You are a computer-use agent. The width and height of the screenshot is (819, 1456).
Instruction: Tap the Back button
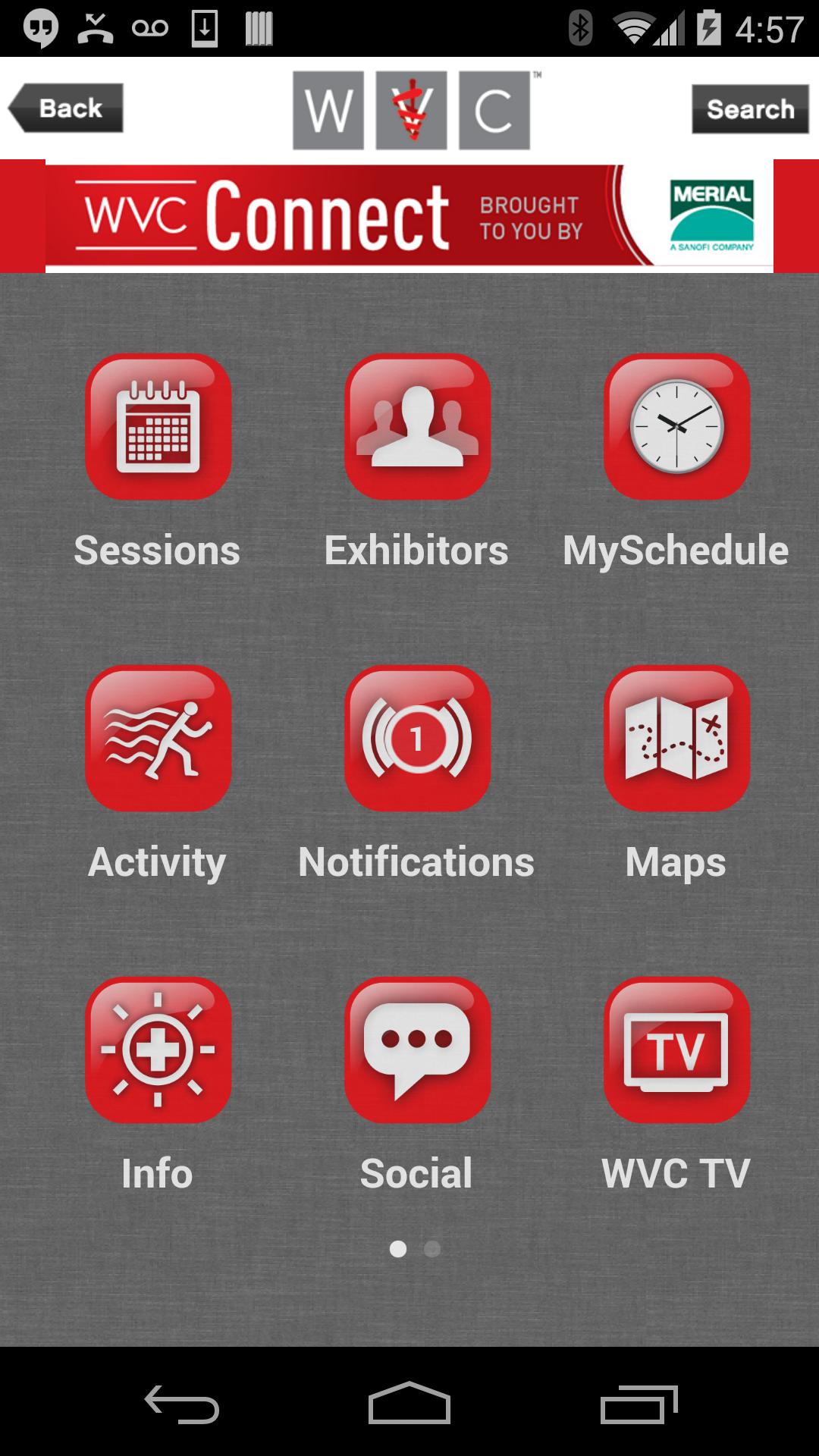[66, 108]
